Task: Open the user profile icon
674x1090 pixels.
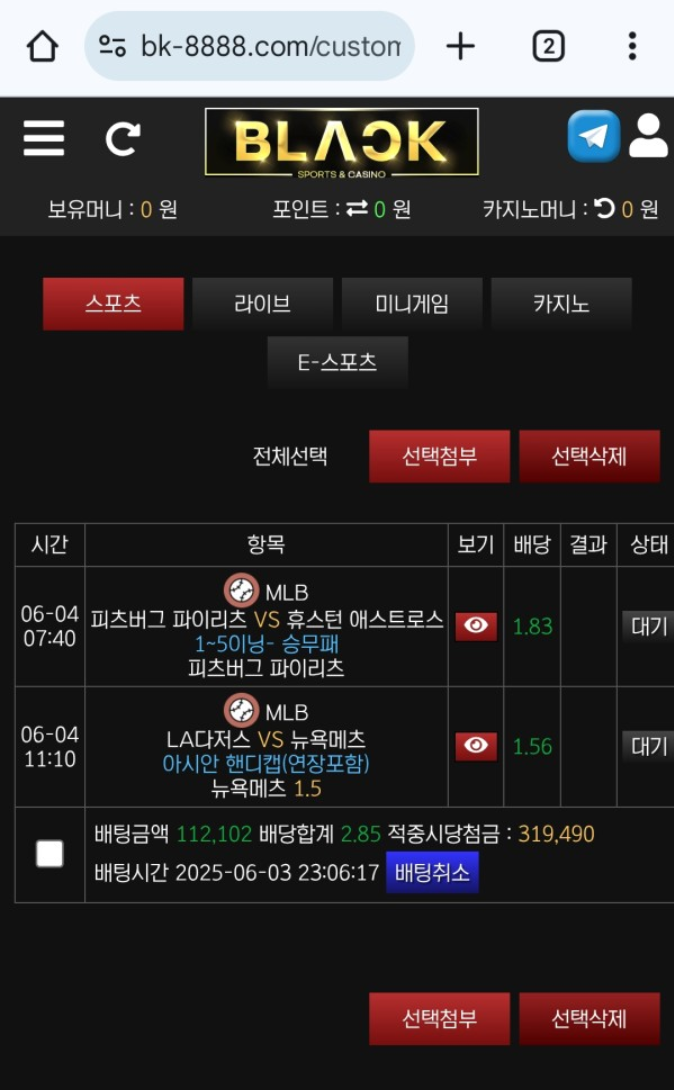Action: (648, 136)
